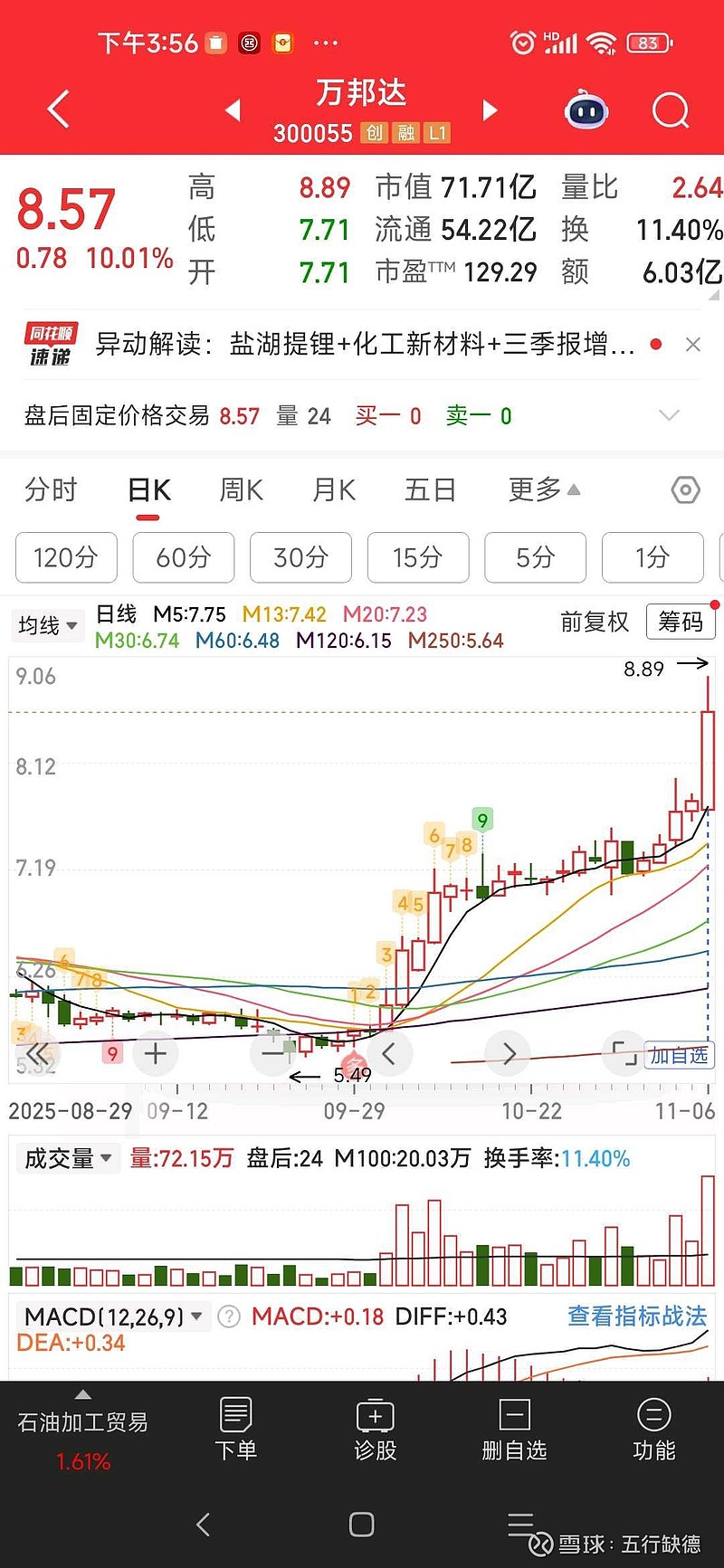Dismiss the 异动解读 banner with the X

tap(693, 345)
